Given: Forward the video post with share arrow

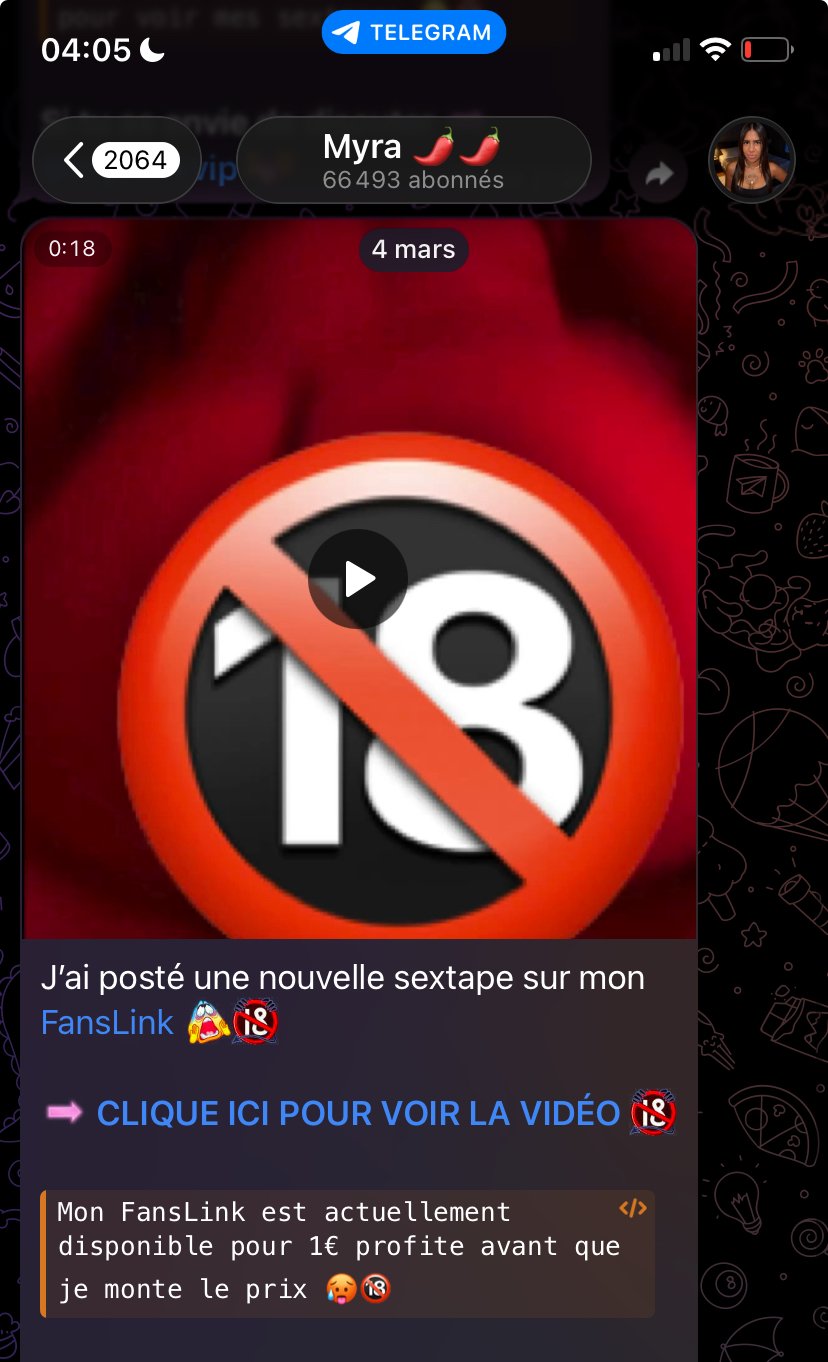Looking at the screenshot, I should [659, 175].
